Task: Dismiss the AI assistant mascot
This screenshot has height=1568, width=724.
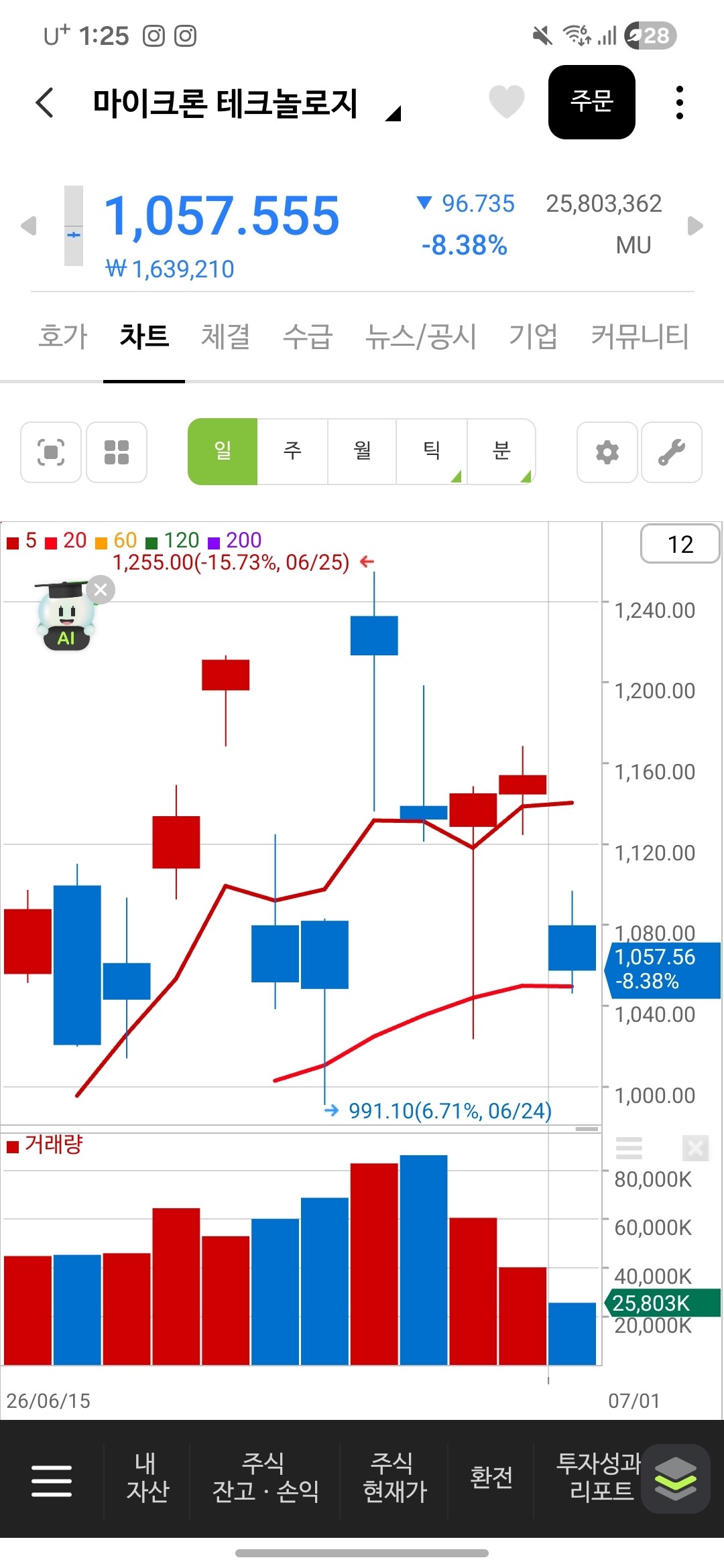Action: (101, 590)
